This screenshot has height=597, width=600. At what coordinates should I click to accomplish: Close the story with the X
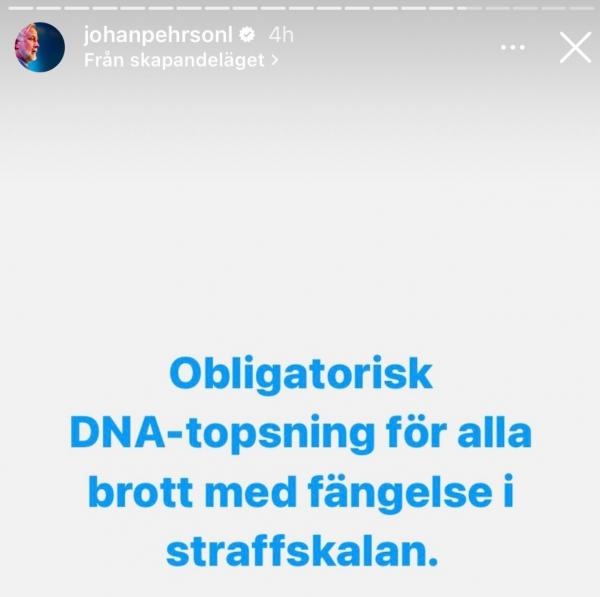tap(575, 47)
